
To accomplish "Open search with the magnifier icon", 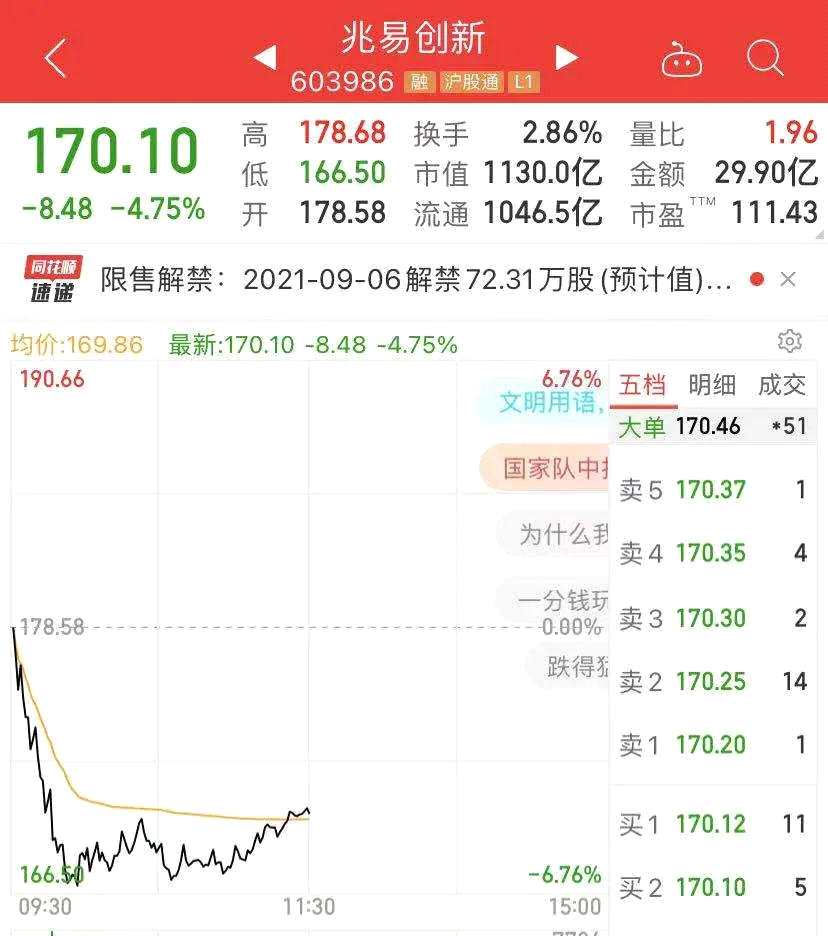I will (765, 59).
